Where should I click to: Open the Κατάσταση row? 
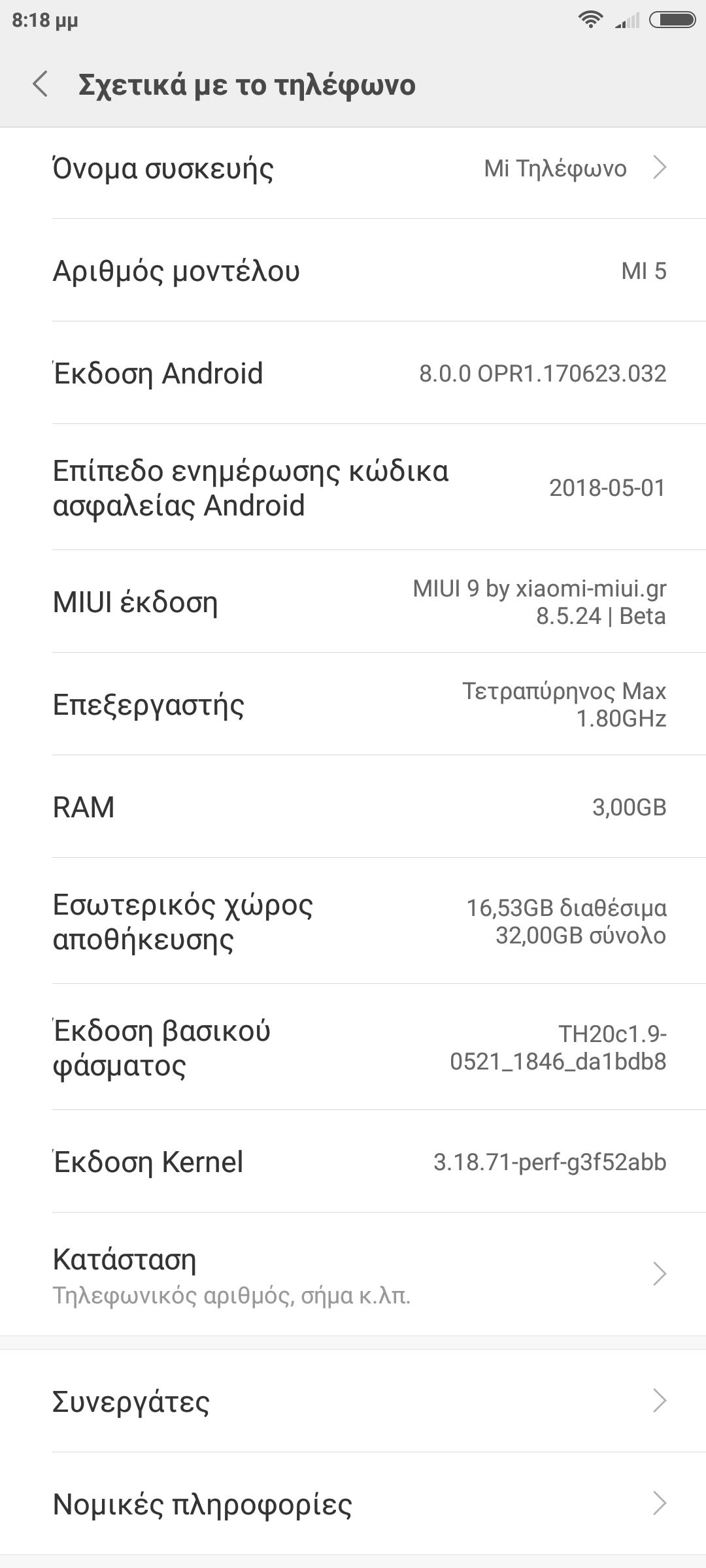tap(353, 1274)
